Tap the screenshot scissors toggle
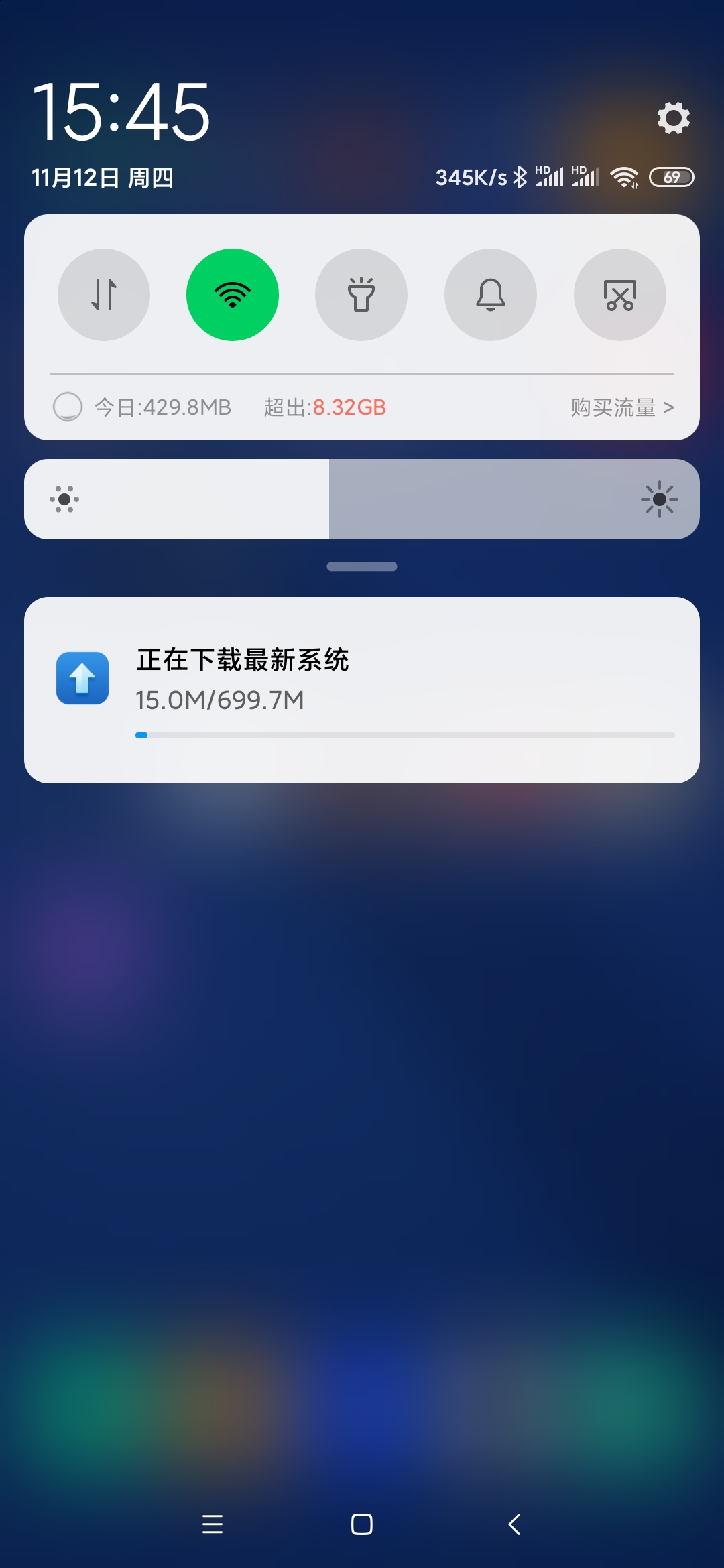Image resolution: width=724 pixels, height=1568 pixels. [x=620, y=295]
